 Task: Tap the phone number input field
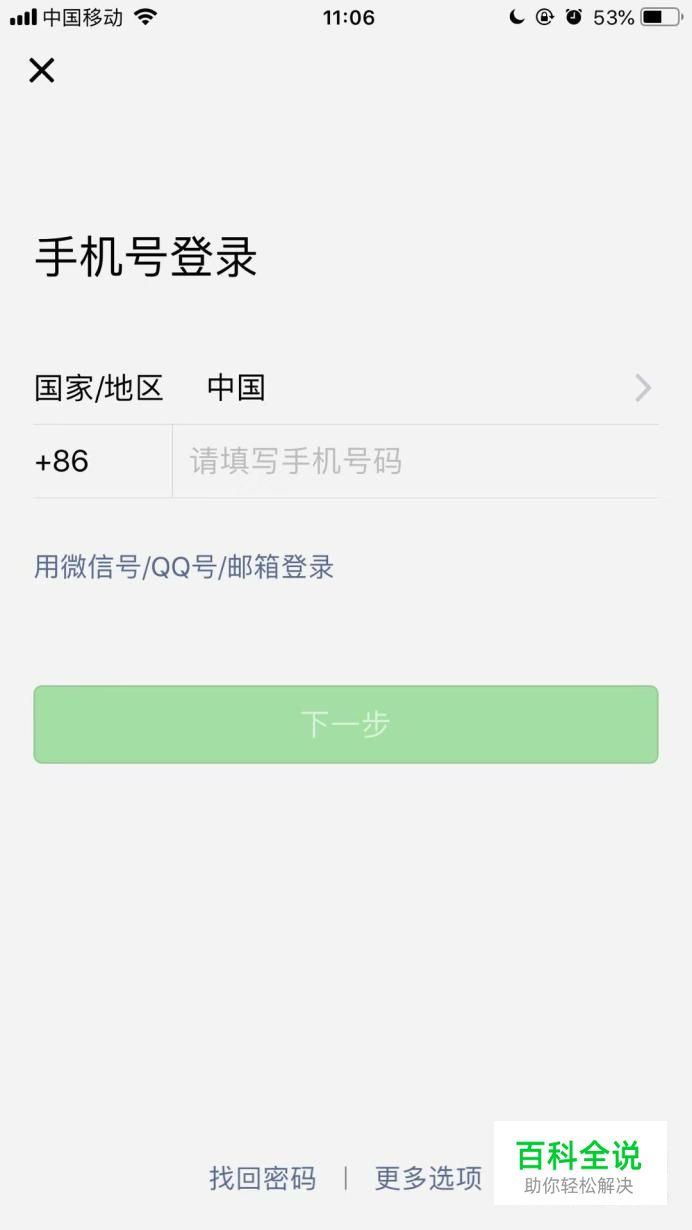(x=415, y=462)
